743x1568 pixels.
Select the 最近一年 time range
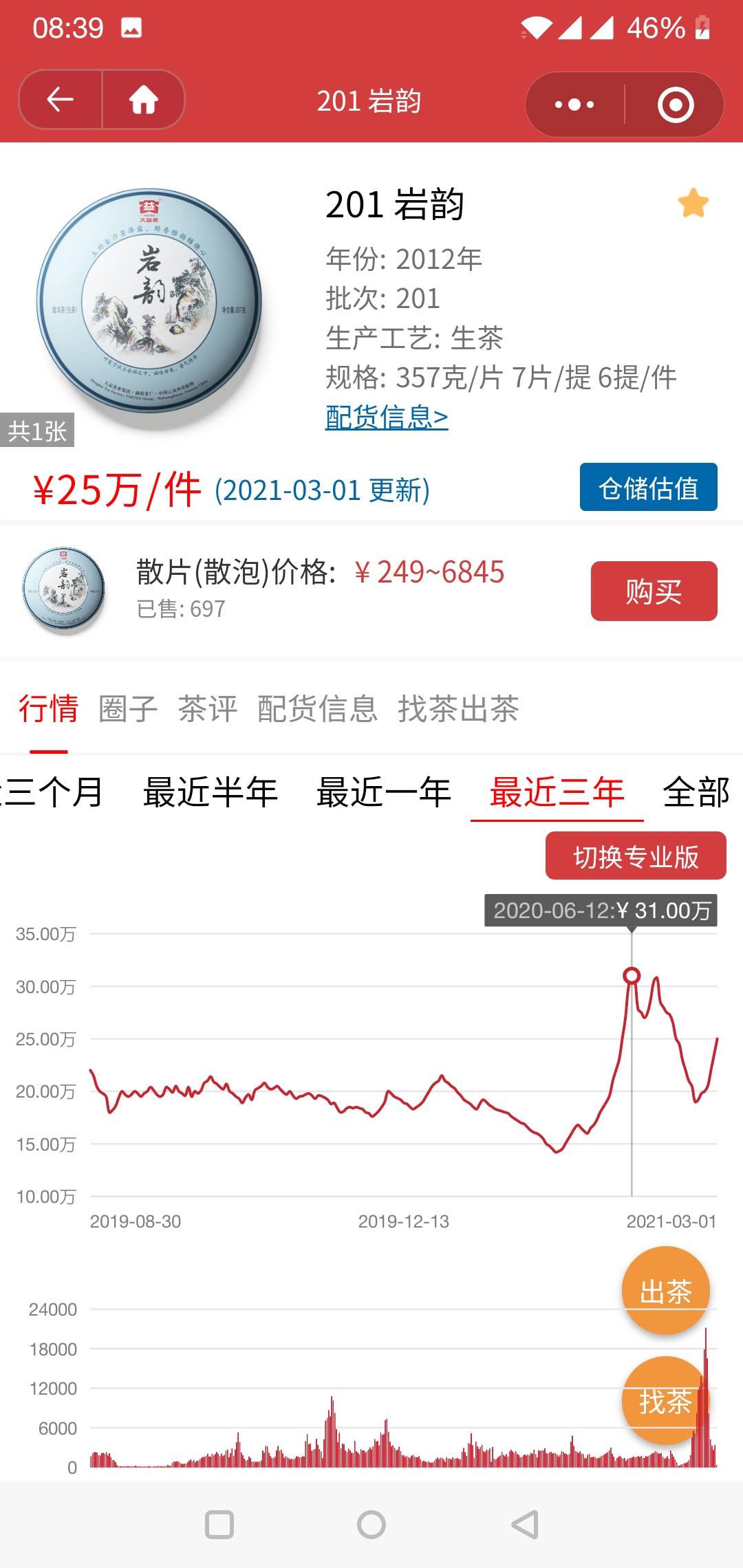point(384,792)
